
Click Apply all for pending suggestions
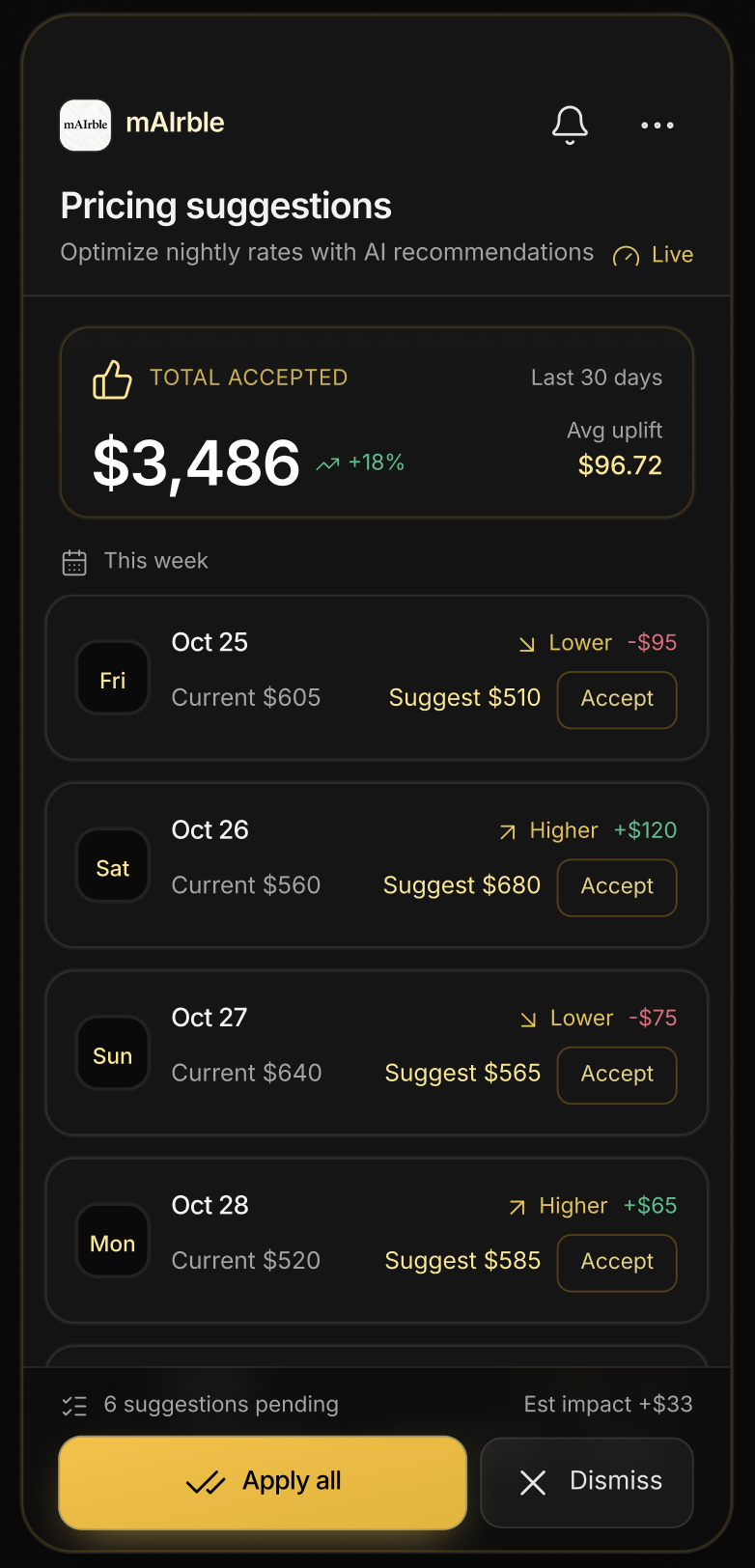pos(263,1481)
